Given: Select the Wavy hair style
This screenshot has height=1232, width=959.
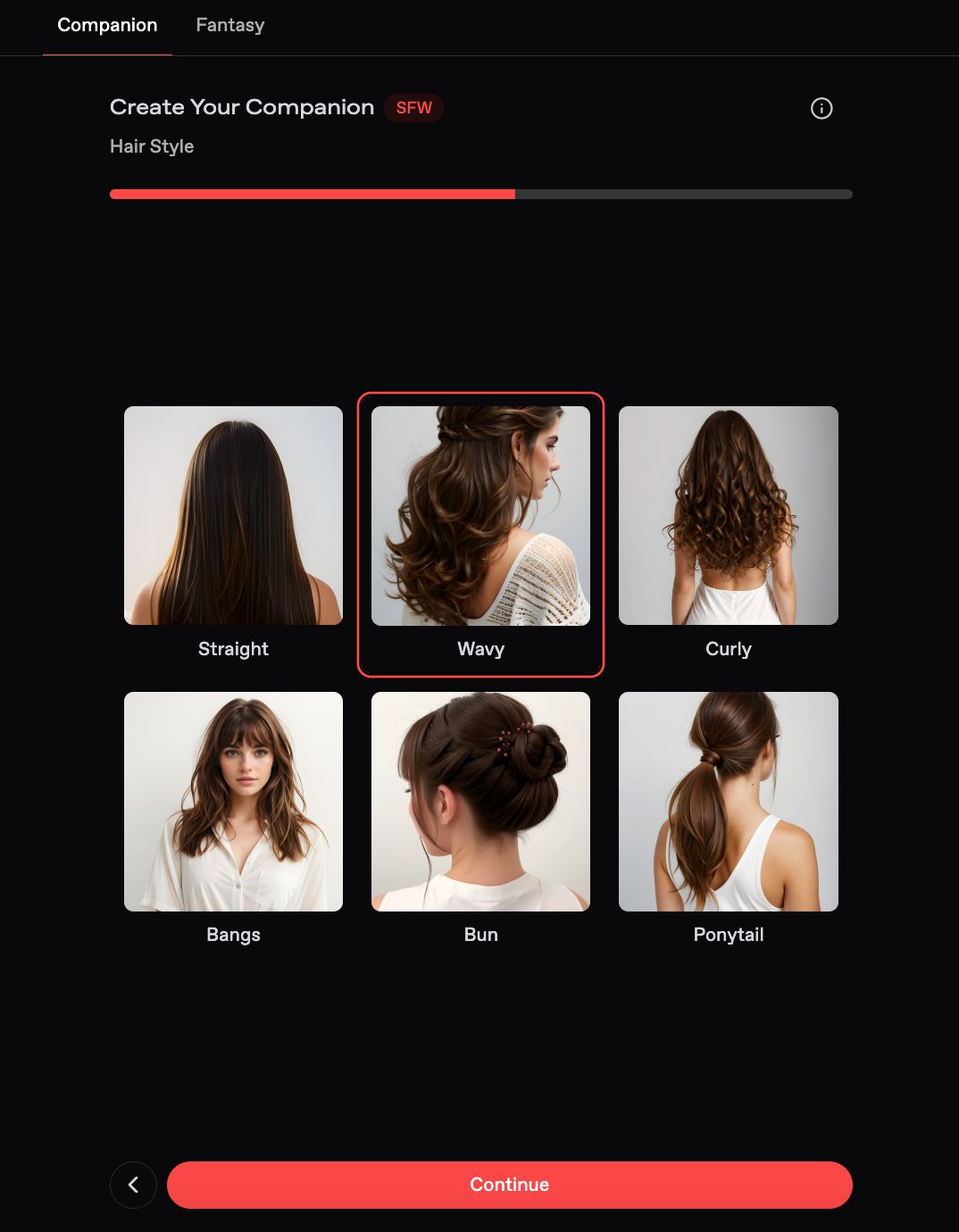Looking at the screenshot, I should click(480, 516).
